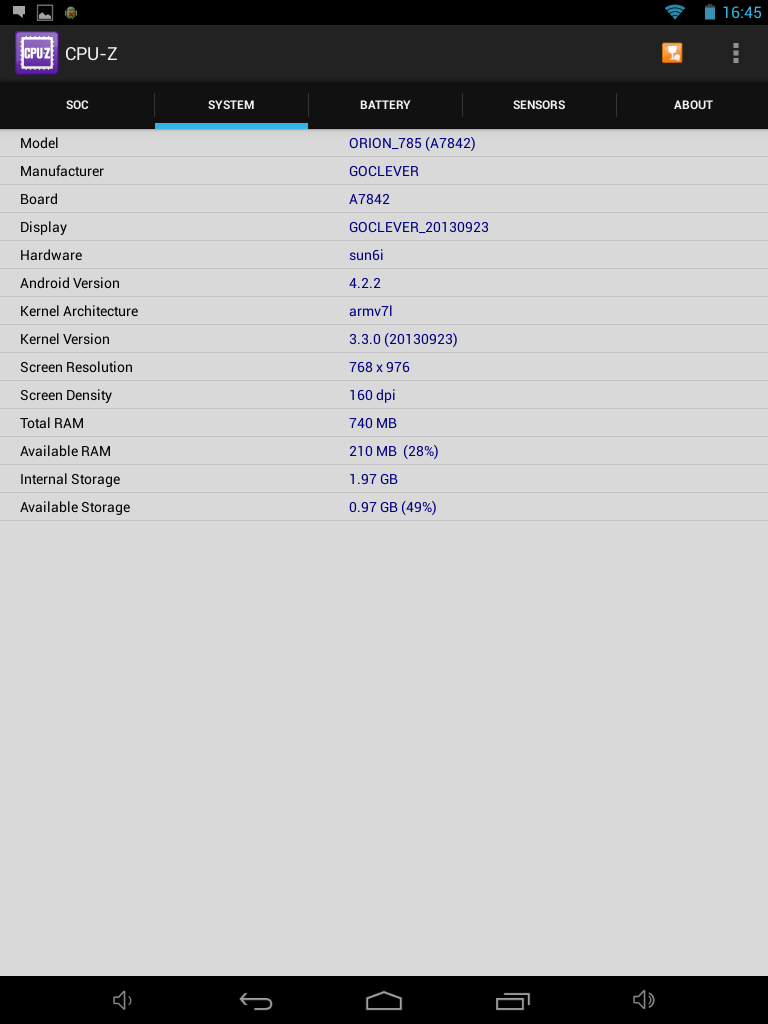The height and width of the screenshot is (1024, 768).
Task: Open the Battery tab
Action: 385,105
